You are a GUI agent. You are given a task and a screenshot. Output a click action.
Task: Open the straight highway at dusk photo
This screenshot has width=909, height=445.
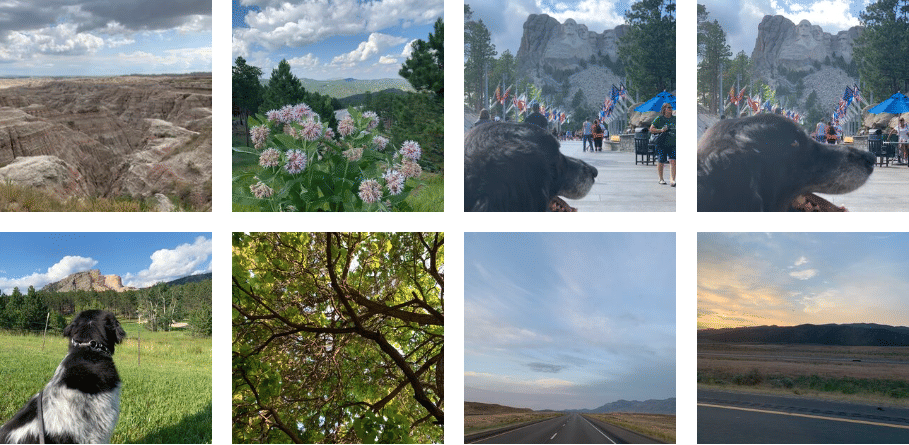tap(569, 338)
